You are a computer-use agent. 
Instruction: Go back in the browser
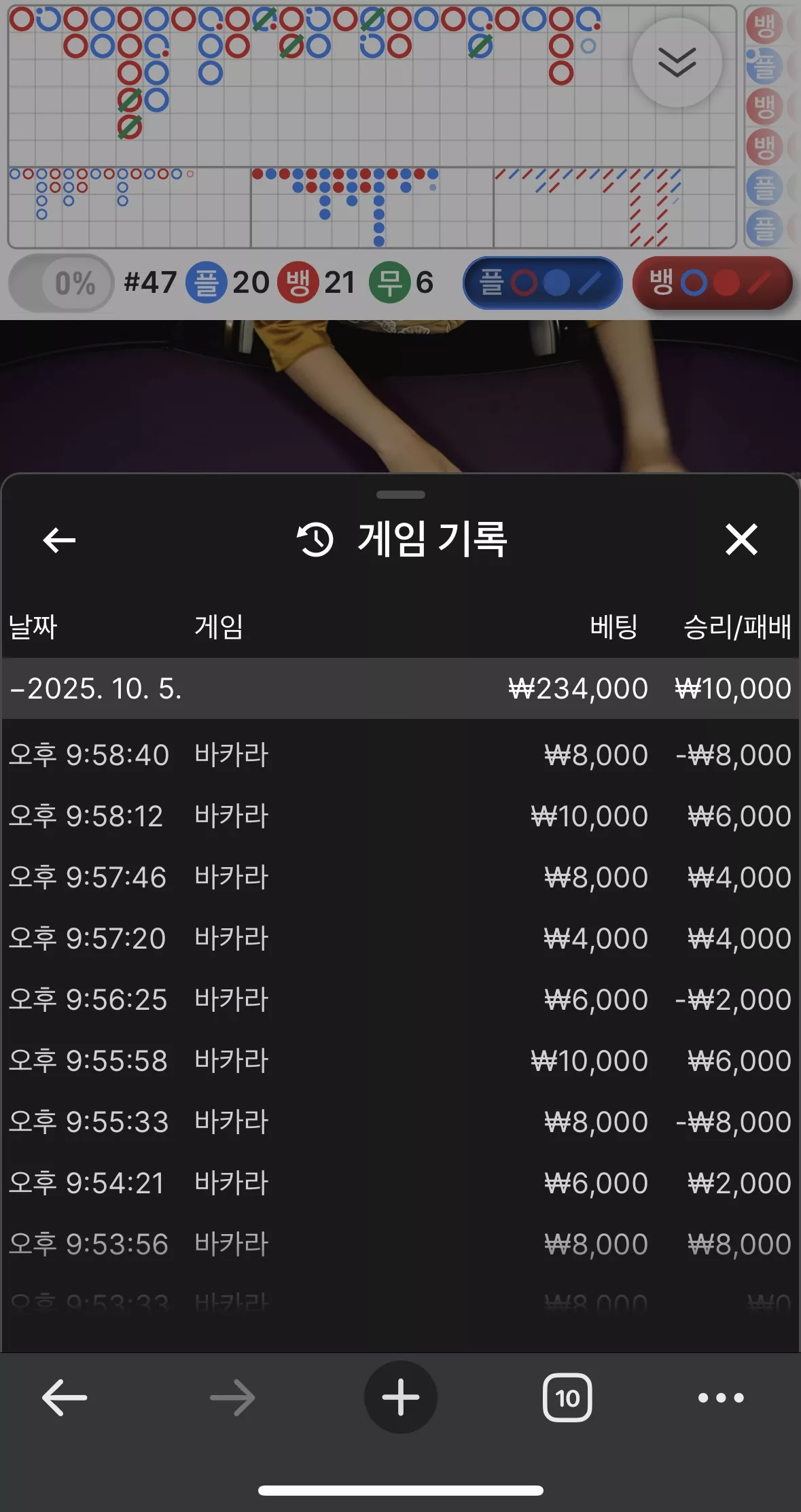point(65,1398)
